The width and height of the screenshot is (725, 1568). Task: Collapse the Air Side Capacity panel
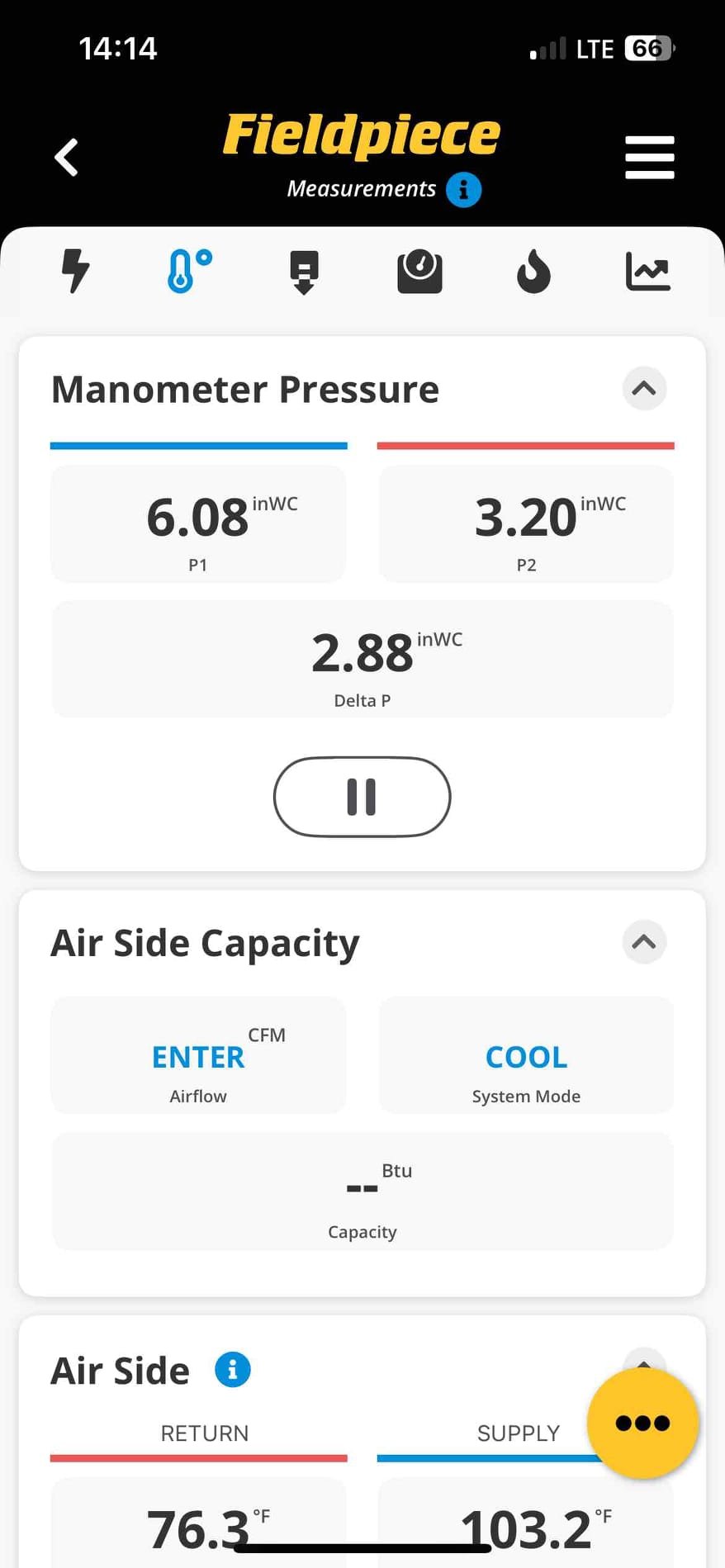pyautogui.click(x=644, y=942)
